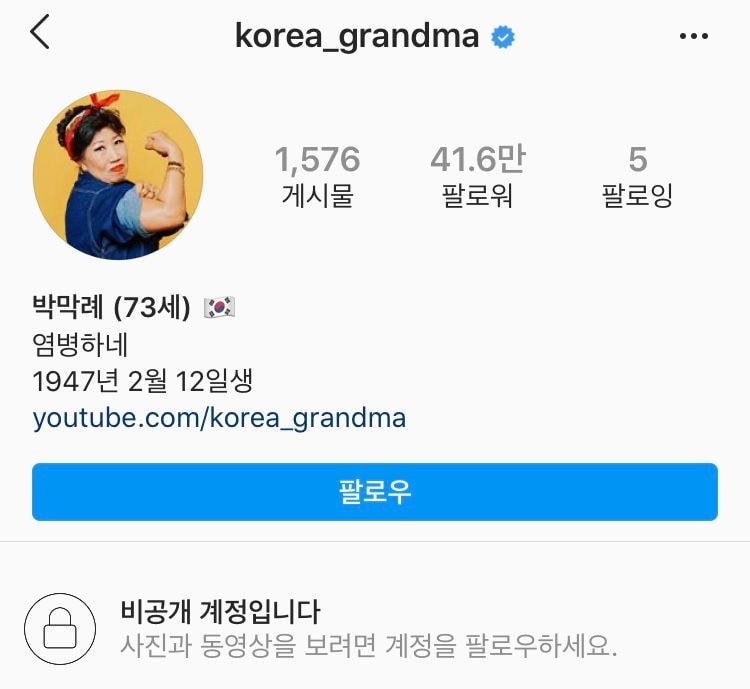The image size is (750, 689).
Task: Go back using the arrow icon
Action: [40, 33]
